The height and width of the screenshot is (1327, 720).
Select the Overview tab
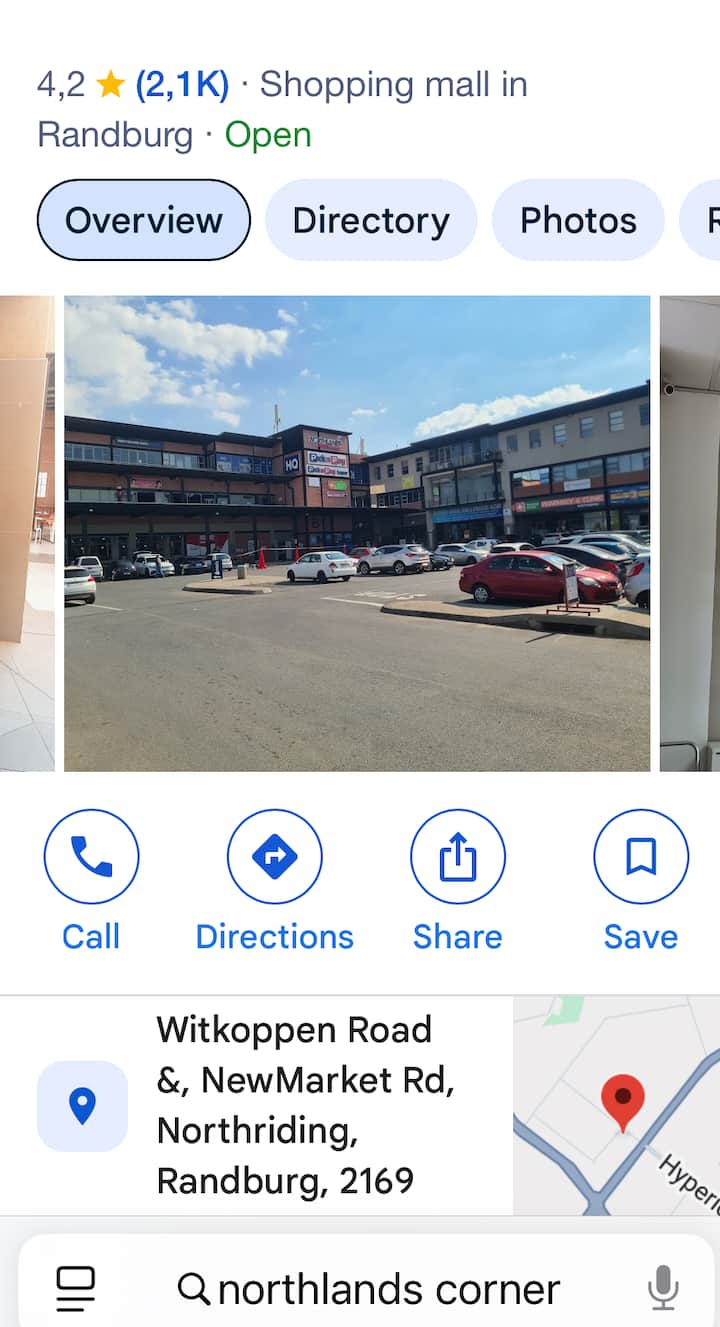point(143,220)
